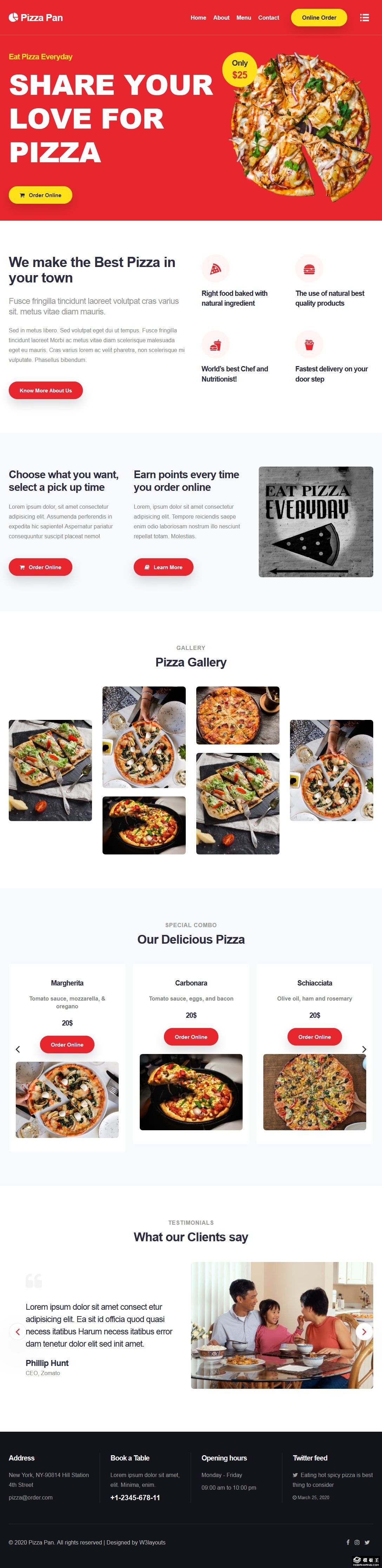Open the W3layouts designer link
Viewport: 382px width, 1568px height.
(x=152, y=1542)
